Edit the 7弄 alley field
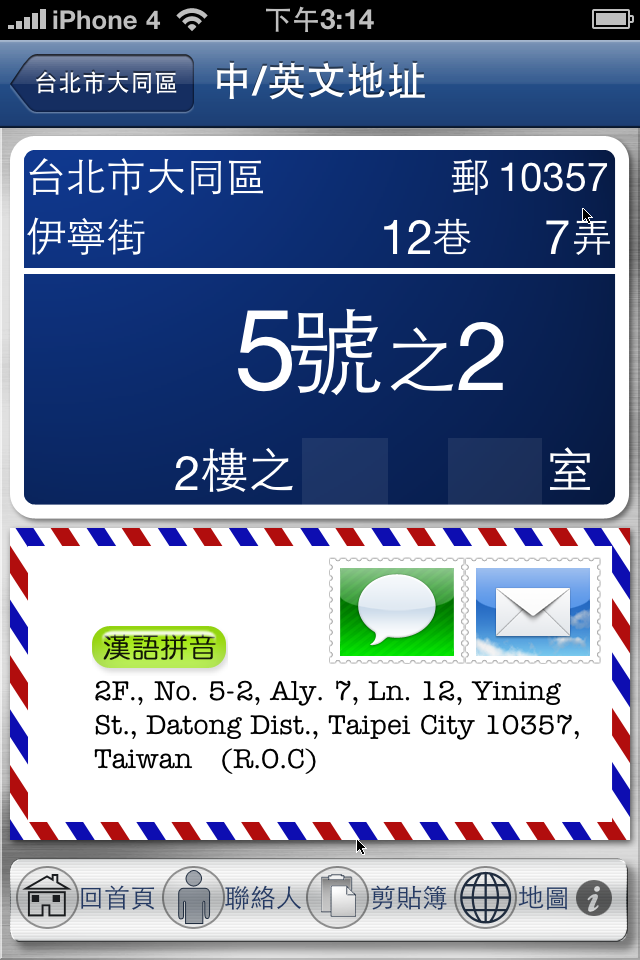This screenshot has width=640, height=960. tap(577, 238)
